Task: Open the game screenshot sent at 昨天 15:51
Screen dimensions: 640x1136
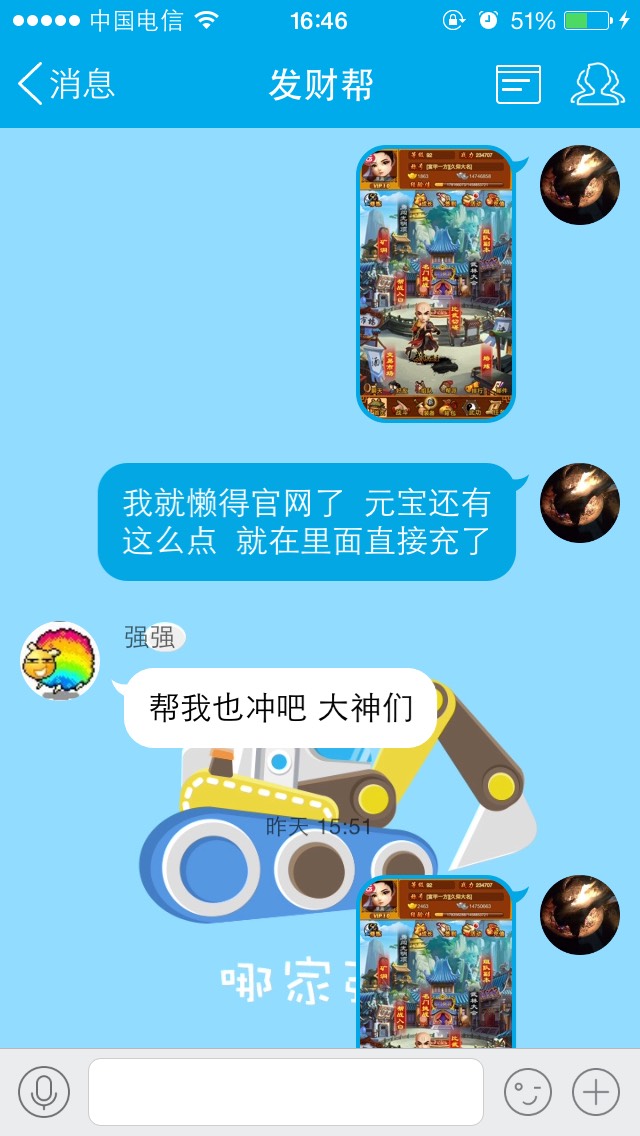Action: (436, 960)
